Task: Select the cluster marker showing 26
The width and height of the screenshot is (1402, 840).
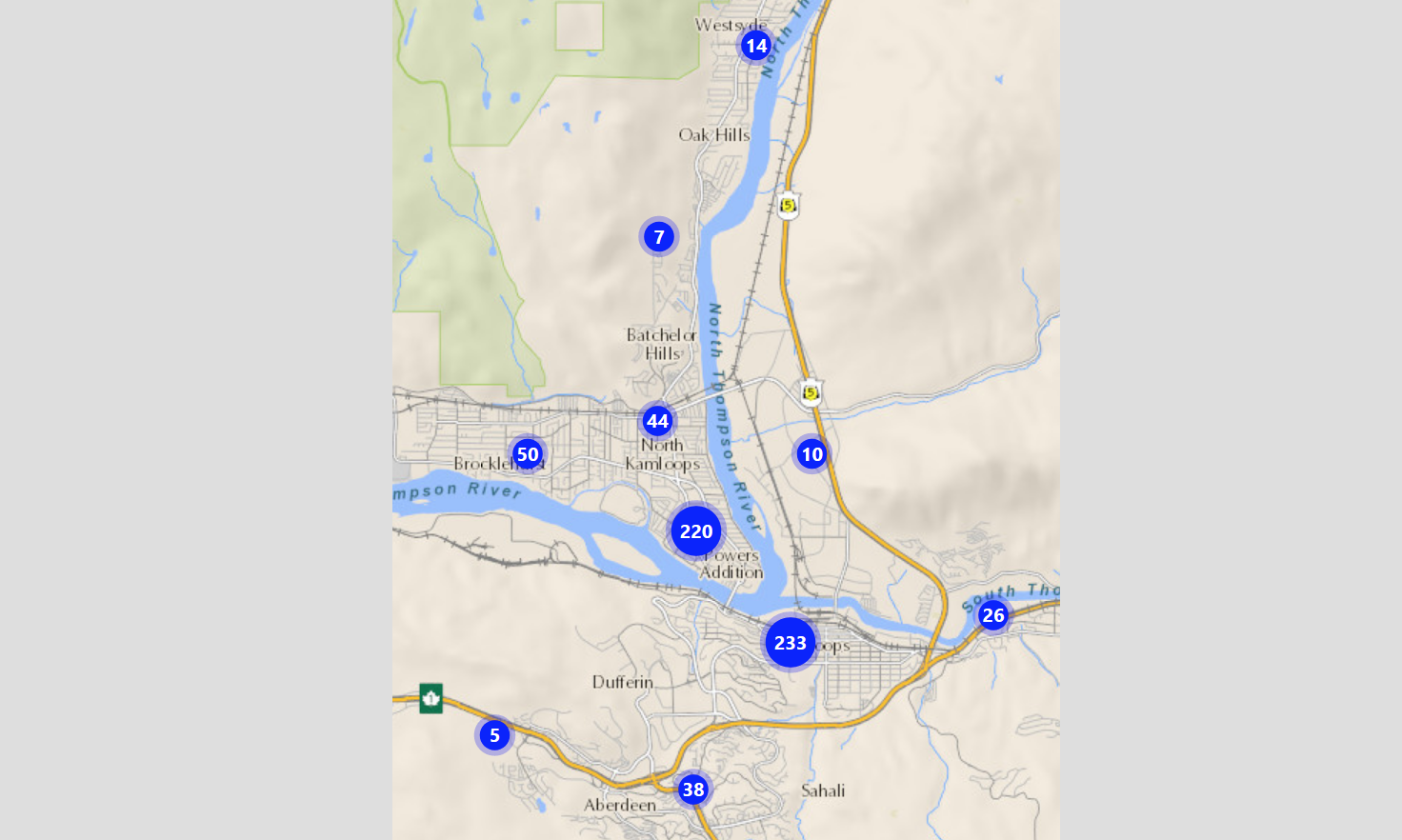Action: tap(993, 615)
